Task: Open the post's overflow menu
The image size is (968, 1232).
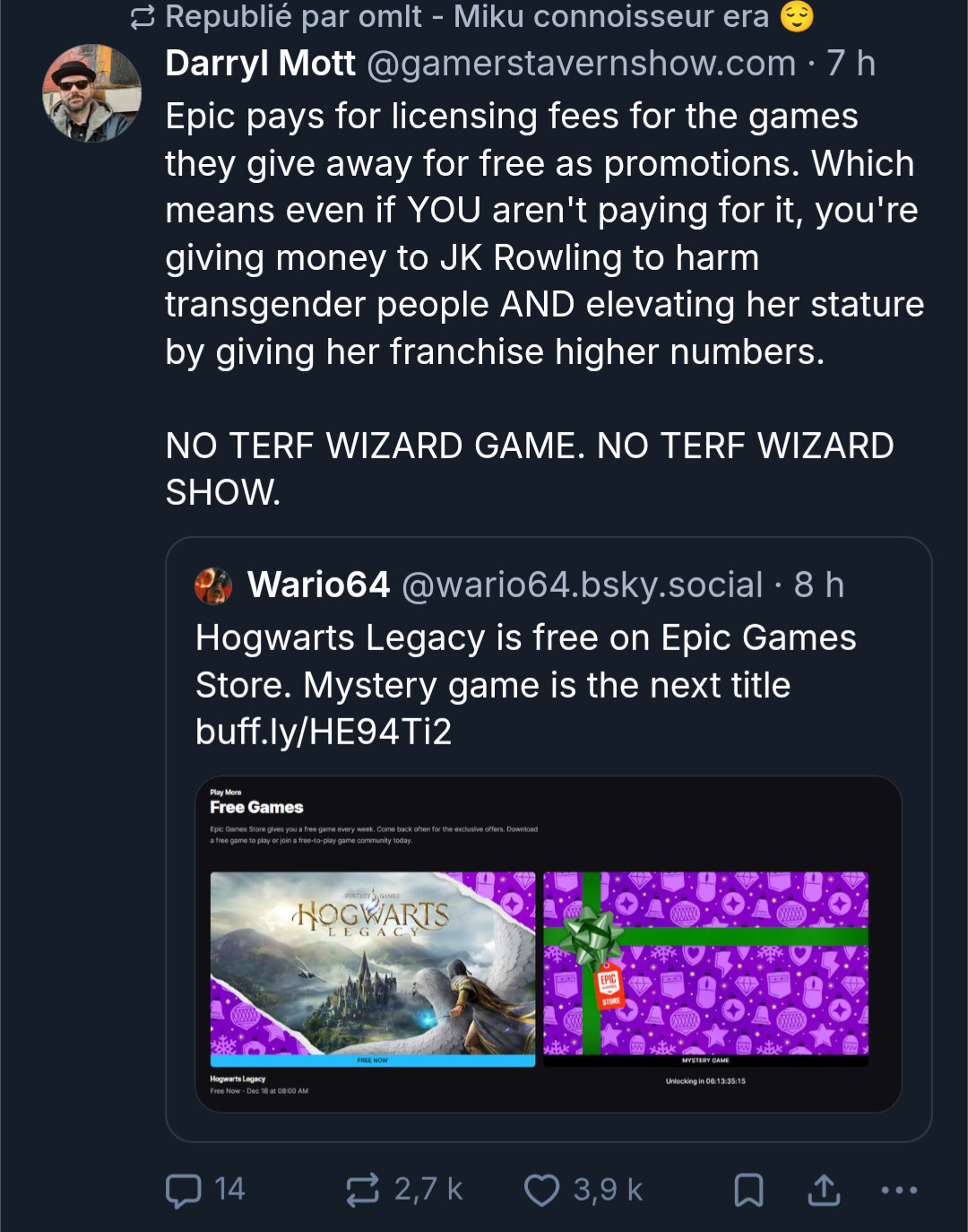Action: point(899,1190)
